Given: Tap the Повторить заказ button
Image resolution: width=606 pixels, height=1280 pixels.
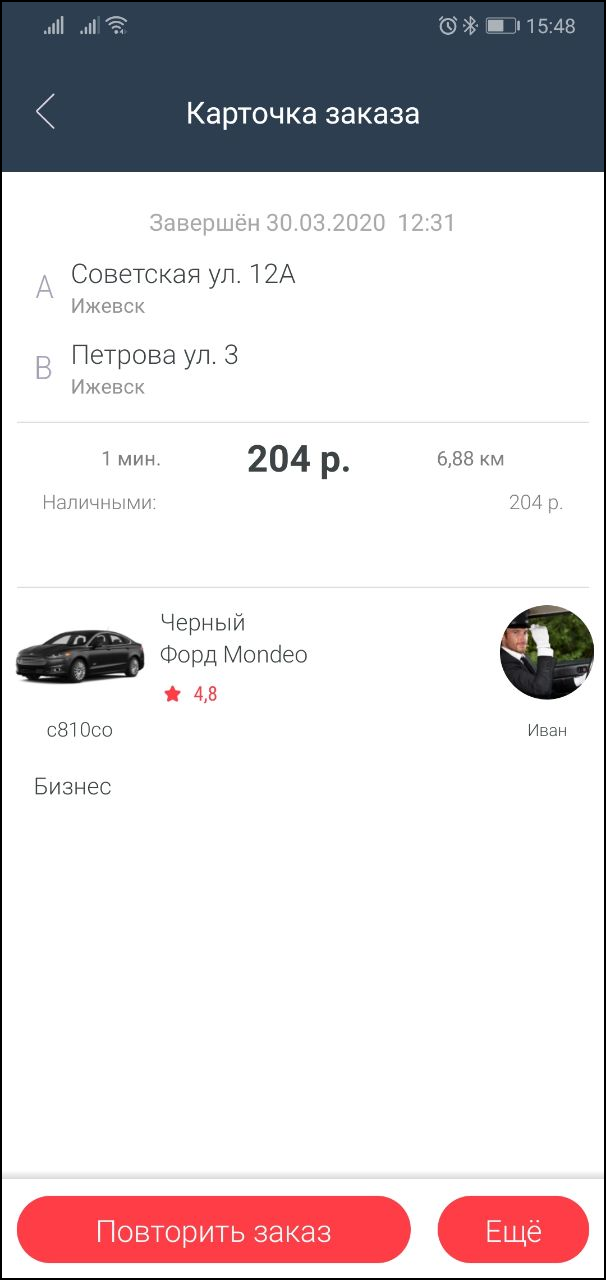Looking at the screenshot, I should point(213,1230).
